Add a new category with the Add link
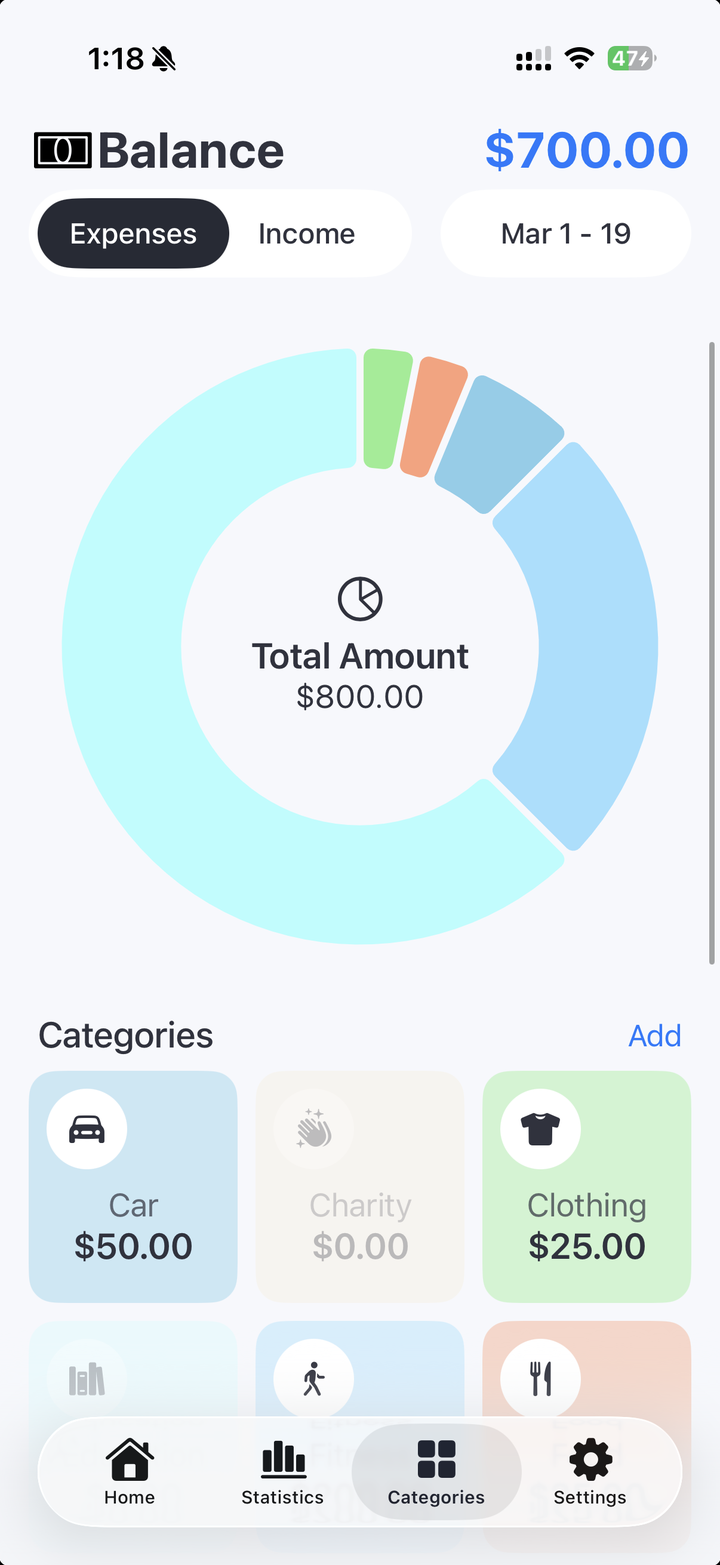The image size is (720, 1565). (x=655, y=1035)
